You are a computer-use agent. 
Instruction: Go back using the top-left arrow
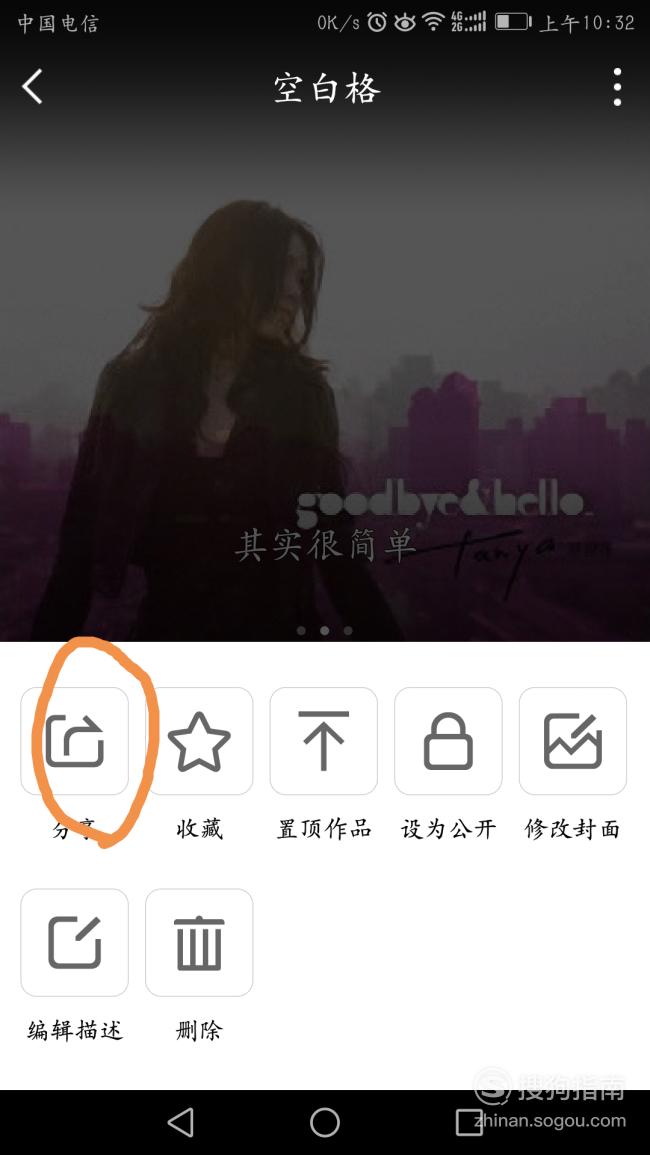point(32,87)
